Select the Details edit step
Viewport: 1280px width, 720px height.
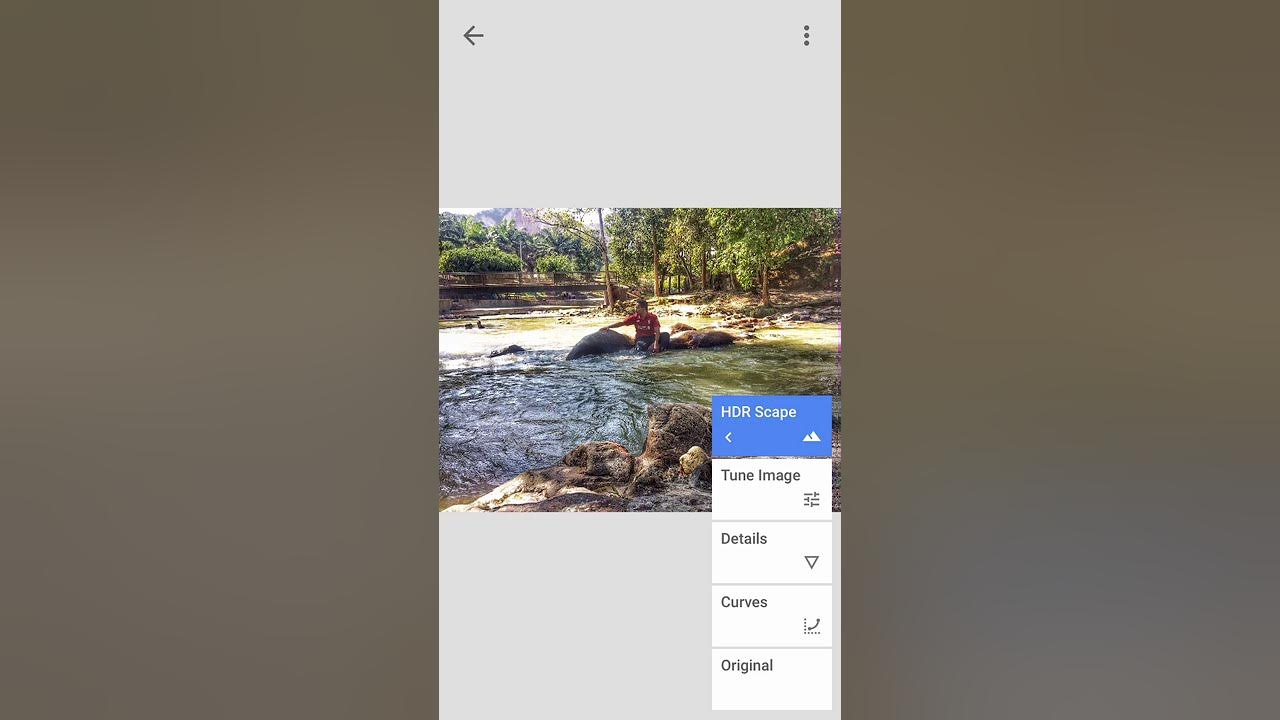pos(771,551)
